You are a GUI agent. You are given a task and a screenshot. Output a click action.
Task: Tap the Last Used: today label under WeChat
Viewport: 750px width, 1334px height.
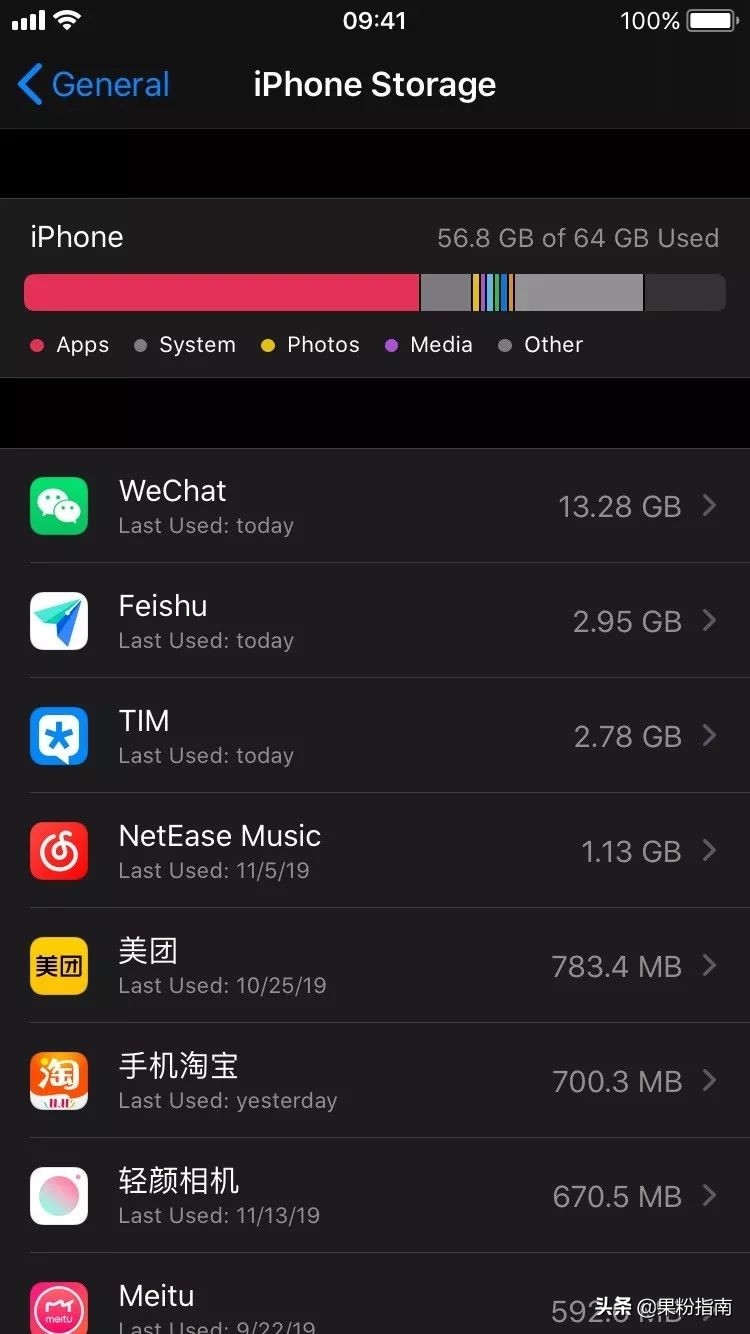(x=206, y=525)
